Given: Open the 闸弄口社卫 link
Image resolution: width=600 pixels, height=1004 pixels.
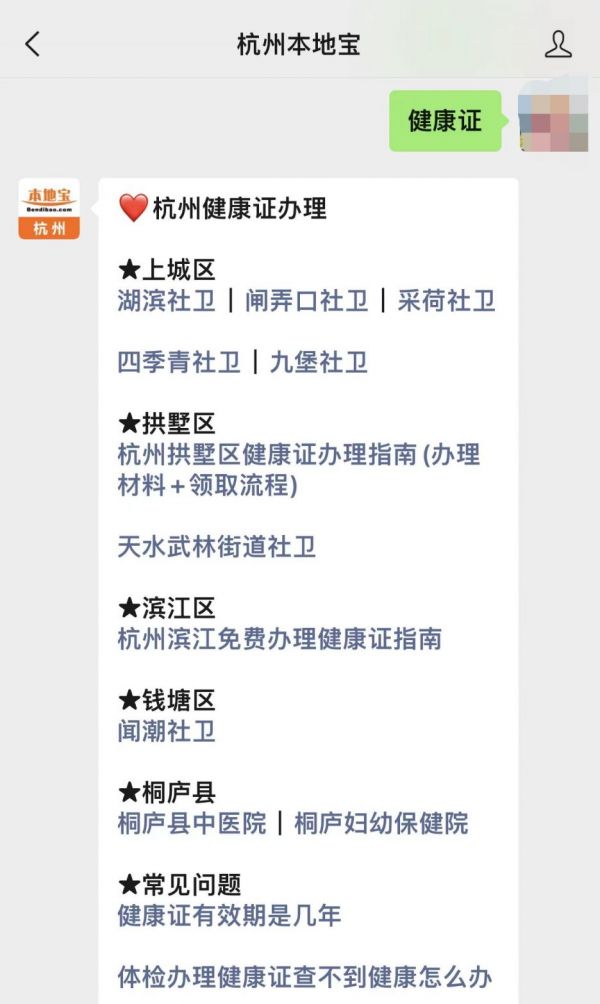Looking at the screenshot, I should (x=306, y=301).
